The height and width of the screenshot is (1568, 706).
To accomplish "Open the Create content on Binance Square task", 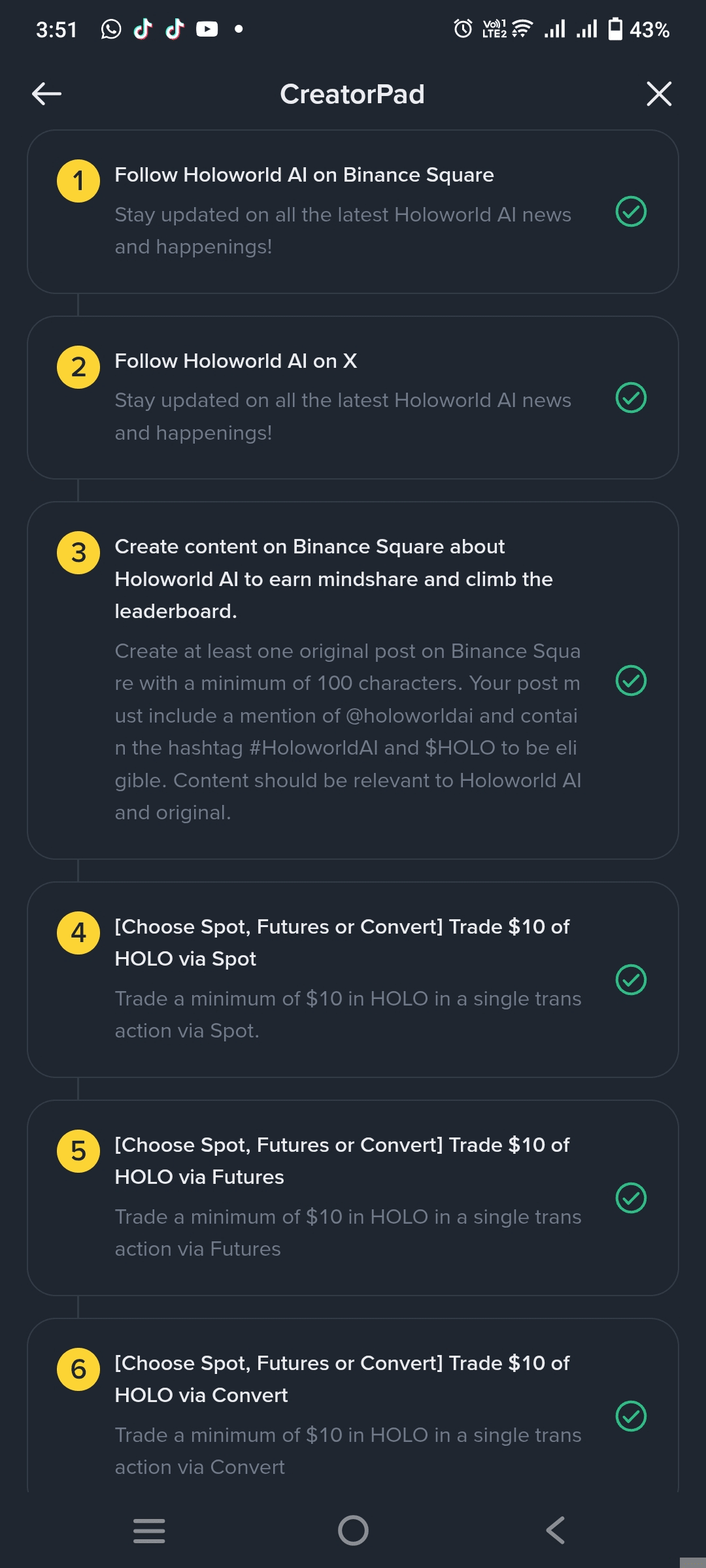I will (x=353, y=681).
